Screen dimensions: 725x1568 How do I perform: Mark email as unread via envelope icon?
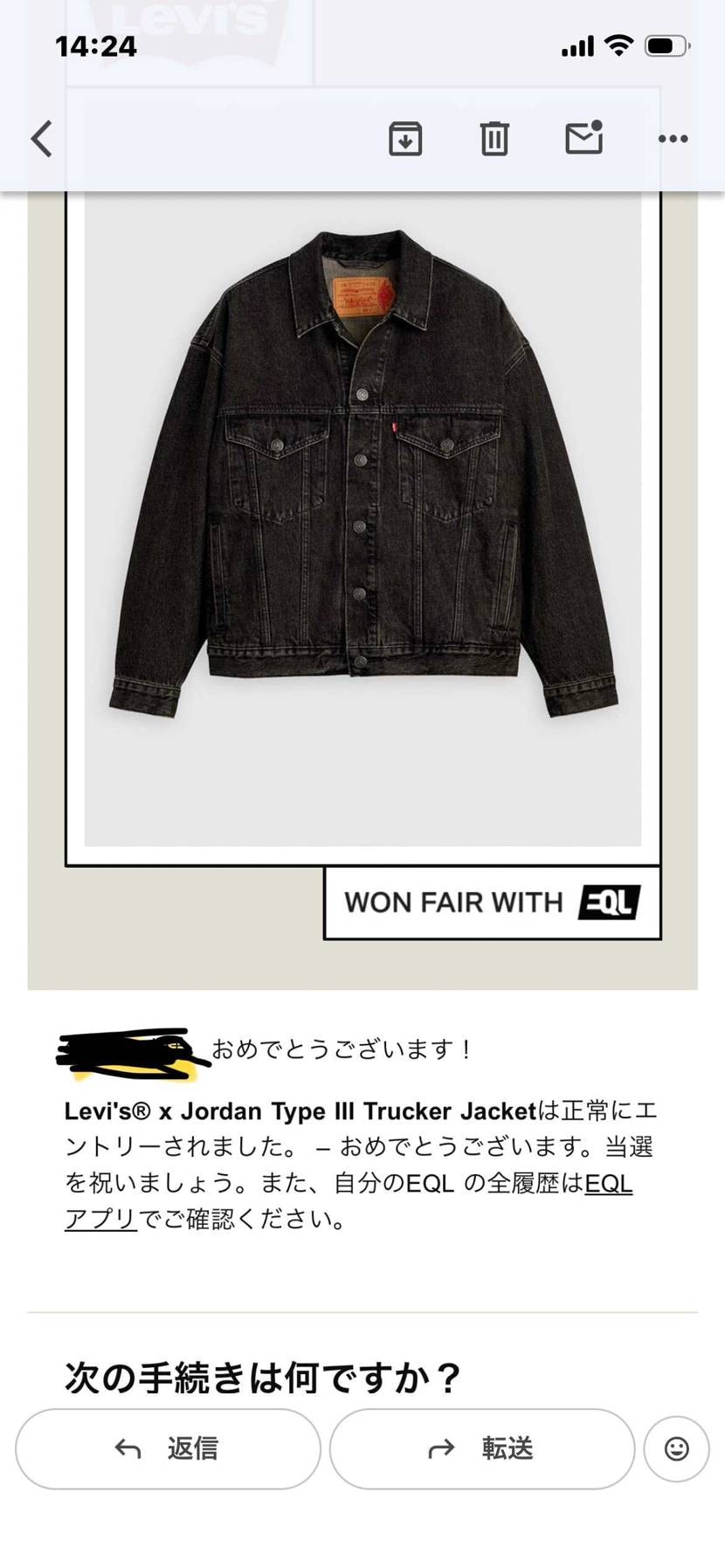[583, 137]
